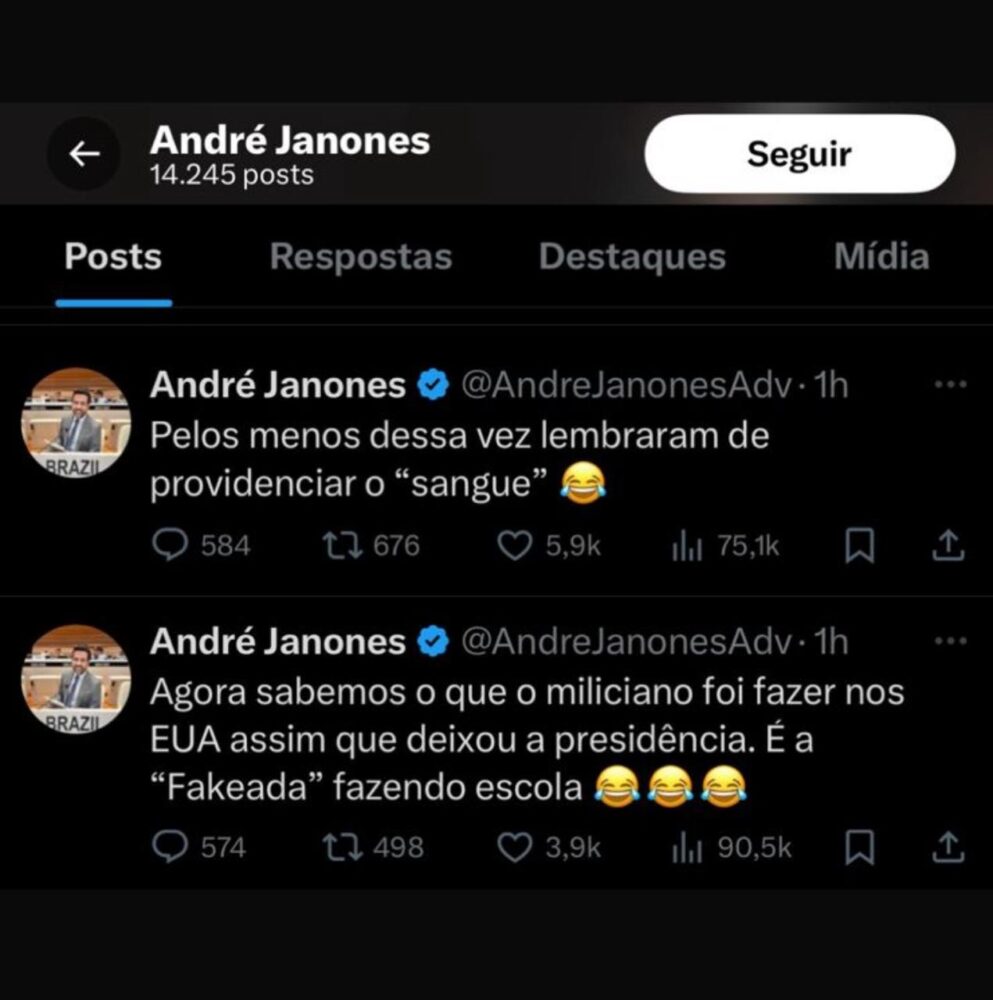Share the "sangue" post
Viewport: 993px width, 1000px height.
tap(948, 545)
